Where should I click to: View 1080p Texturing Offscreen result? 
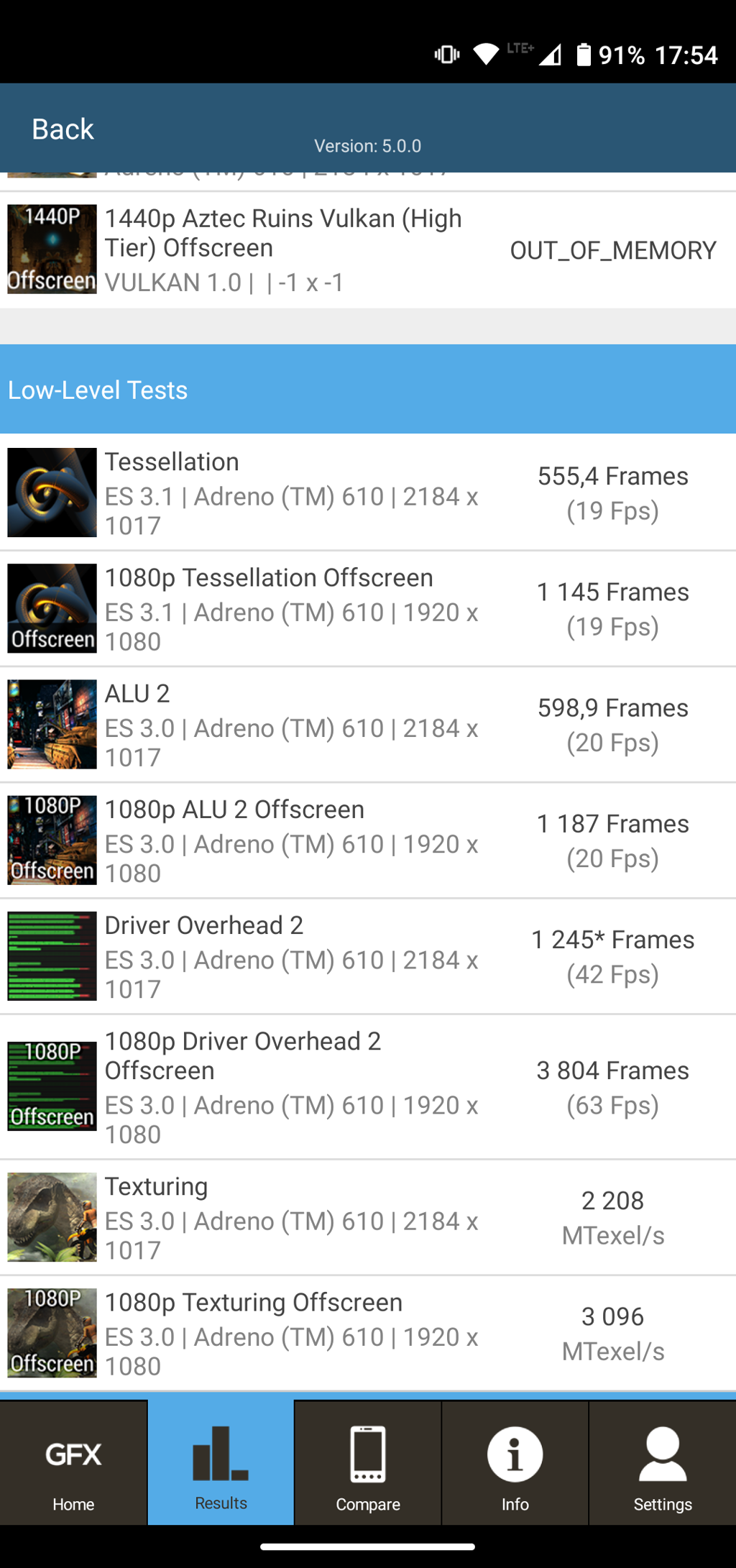(x=368, y=1333)
